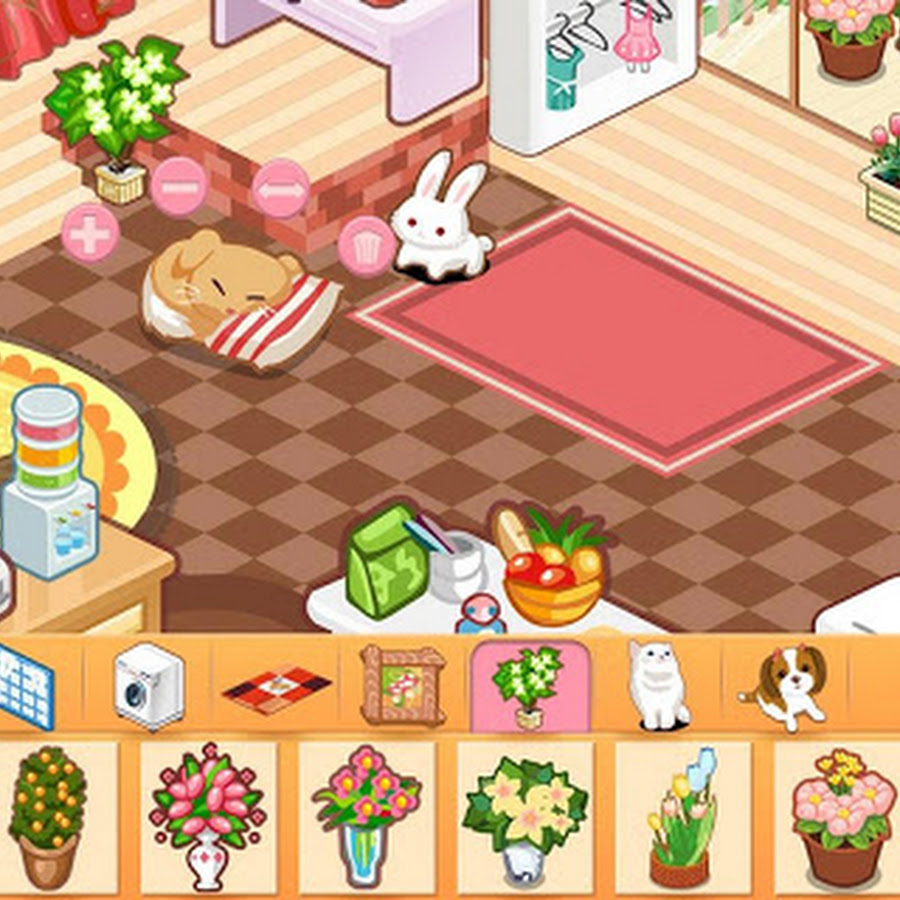Switch to the washing machine appliances category

(x=149, y=686)
